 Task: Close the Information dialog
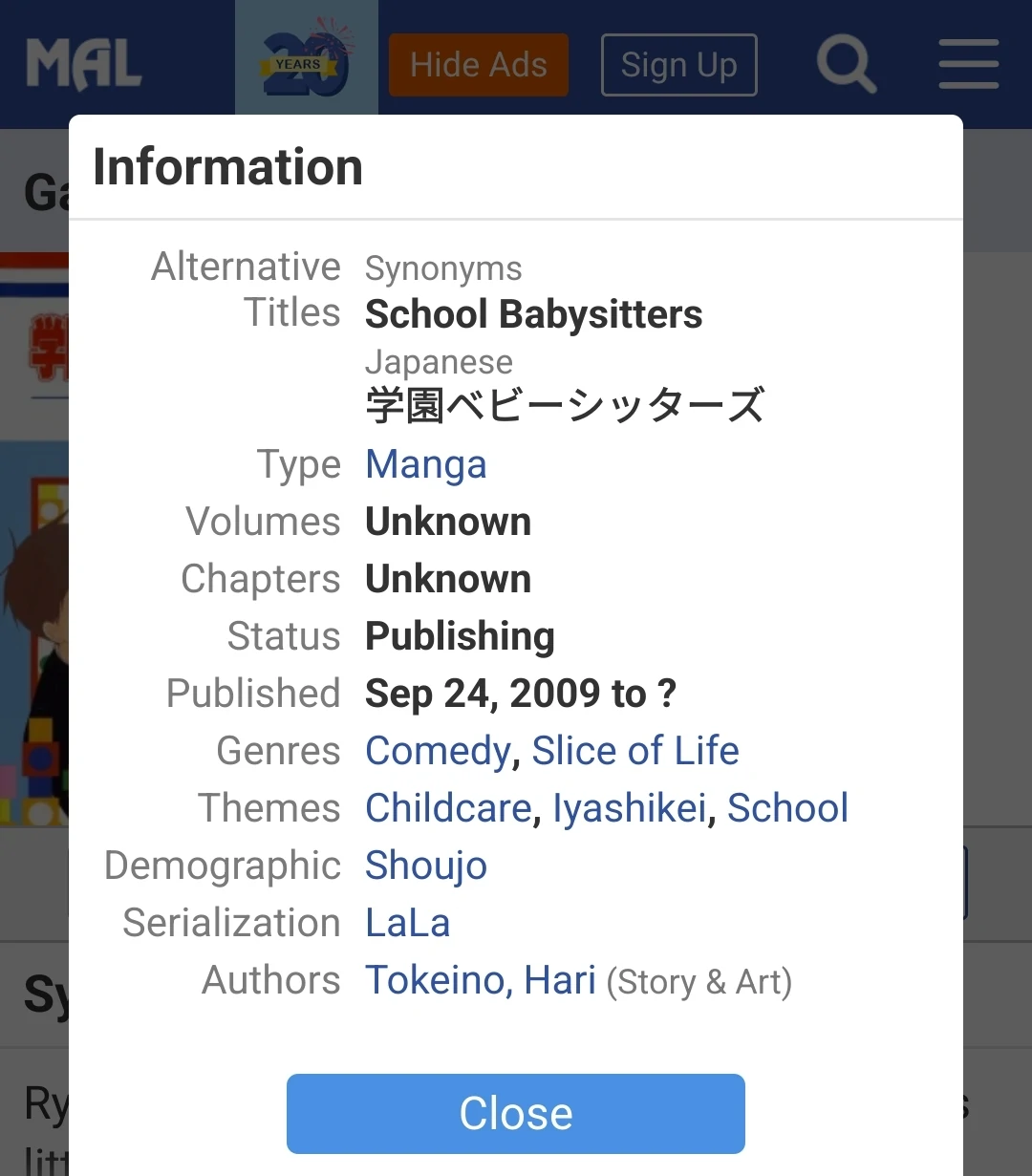click(515, 1113)
